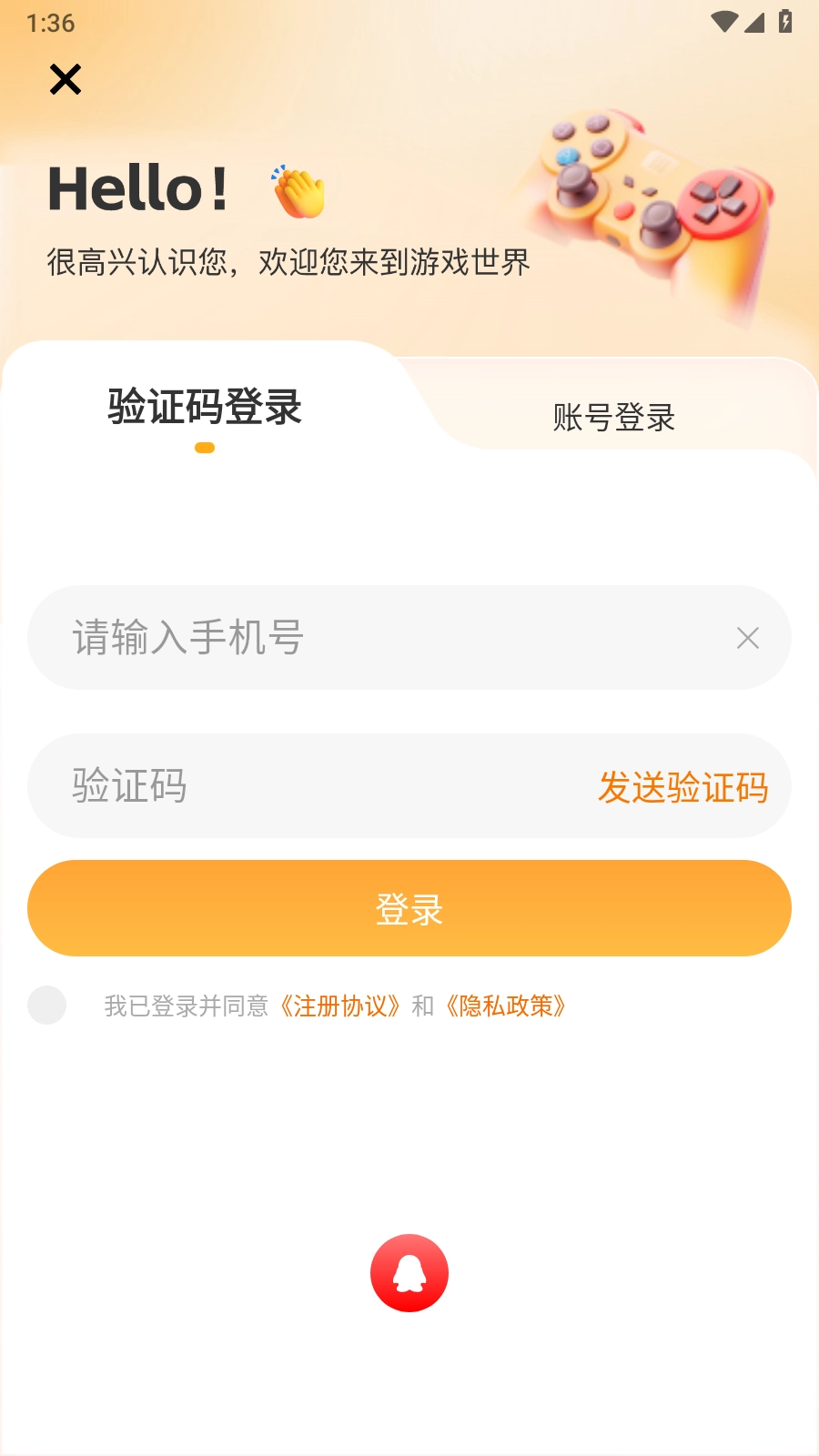Switch to the 账号登录 tab
The image size is (819, 1456).
coord(613,418)
